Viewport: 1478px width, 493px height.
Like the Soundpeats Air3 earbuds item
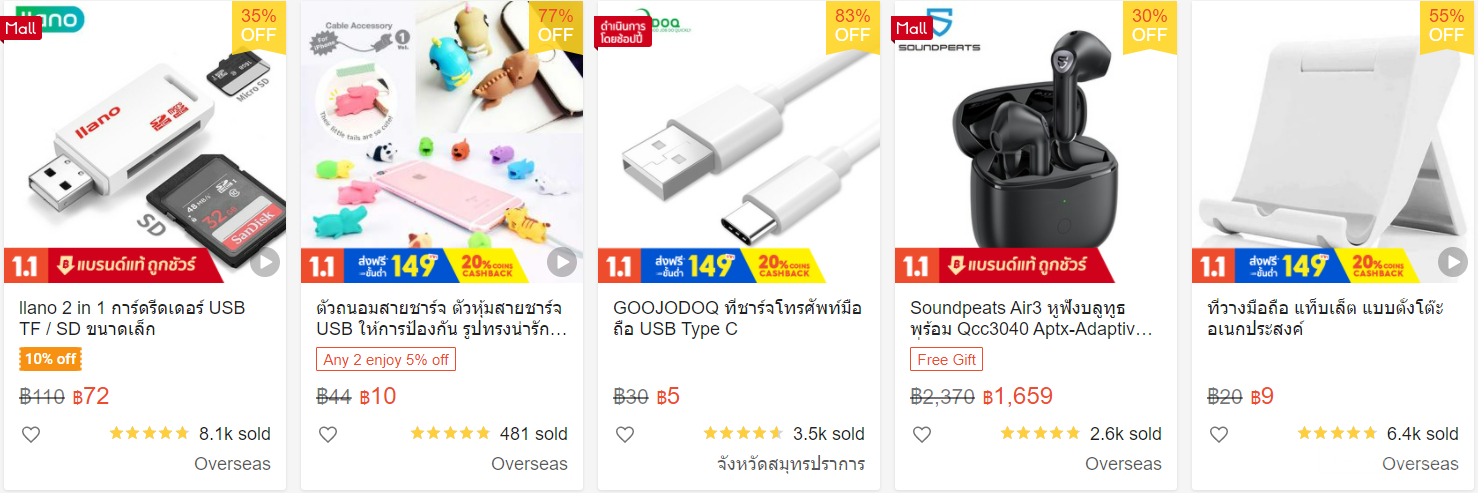(922, 434)
